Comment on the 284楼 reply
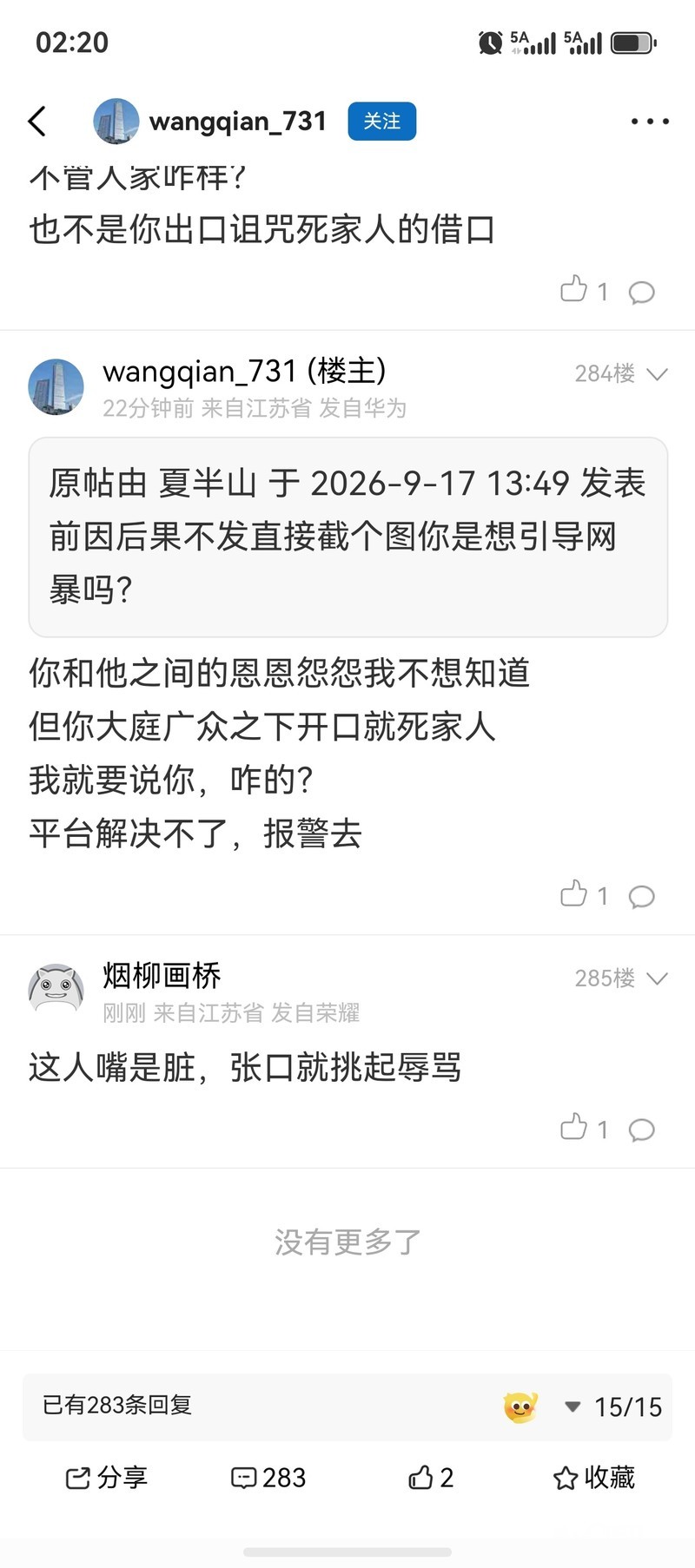This screenshot has width=695, height=1568. (x=641, y=896)
